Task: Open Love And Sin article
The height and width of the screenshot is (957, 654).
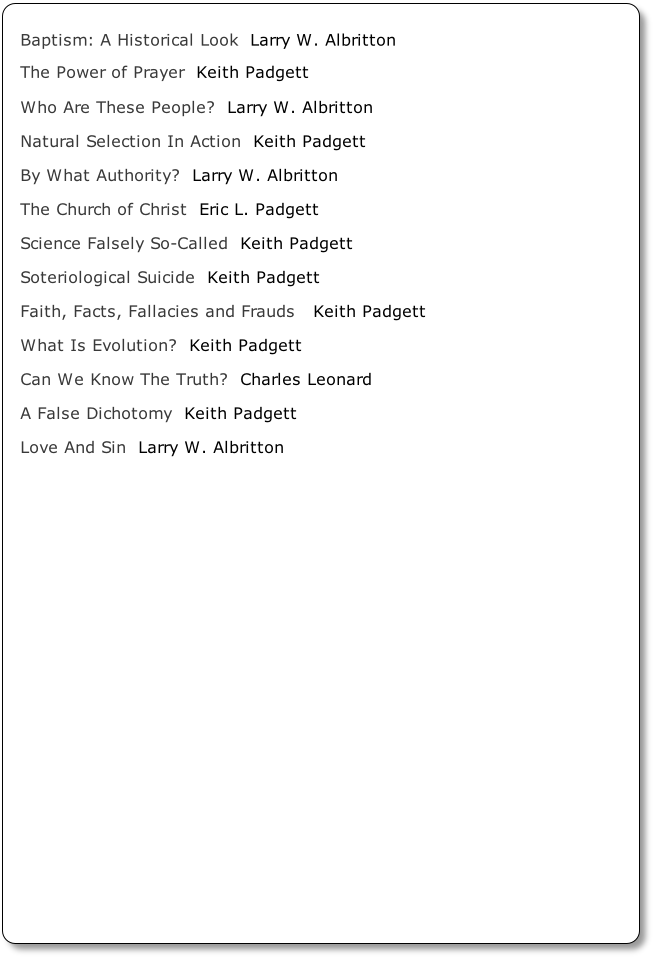Action: coord(73,447)
